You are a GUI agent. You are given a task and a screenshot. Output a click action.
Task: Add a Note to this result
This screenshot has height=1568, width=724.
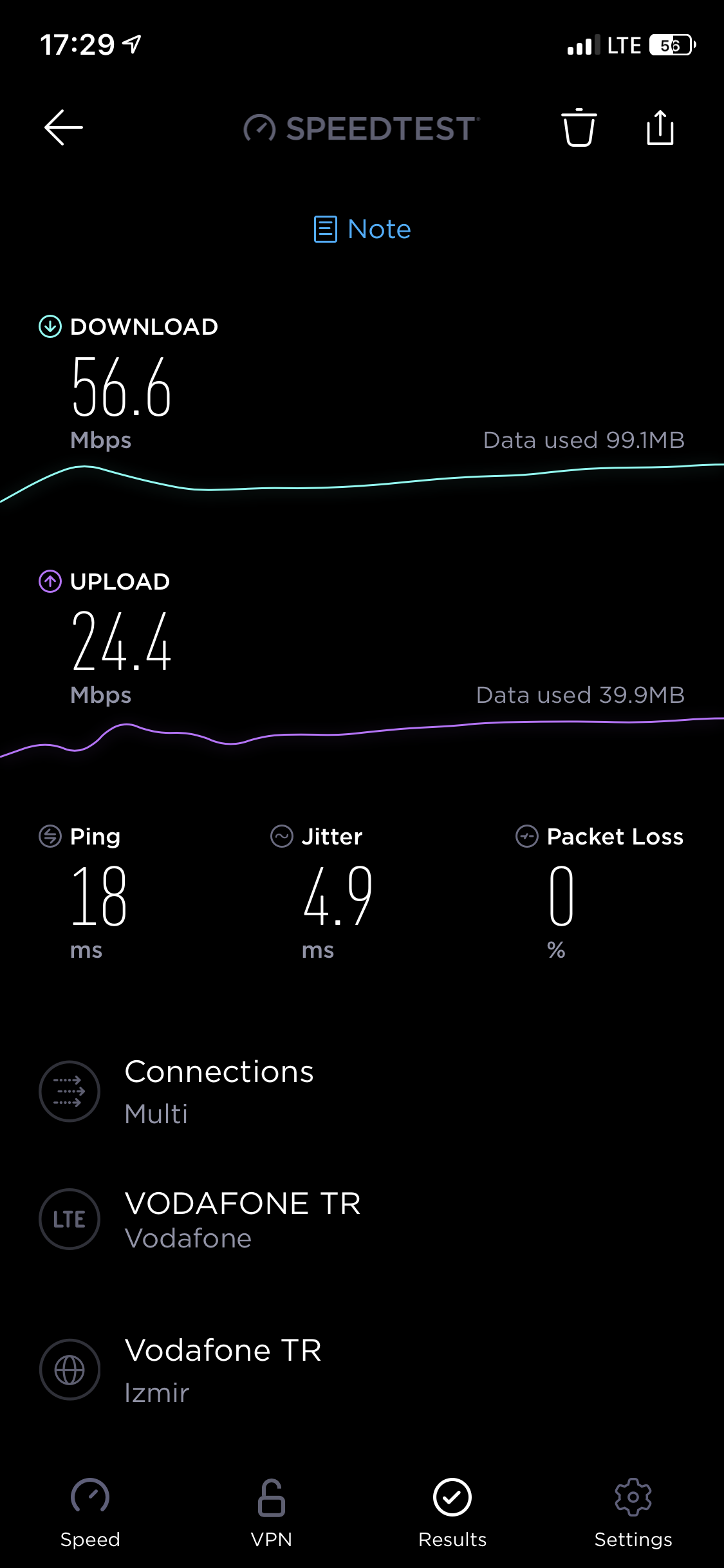[362, 229]
